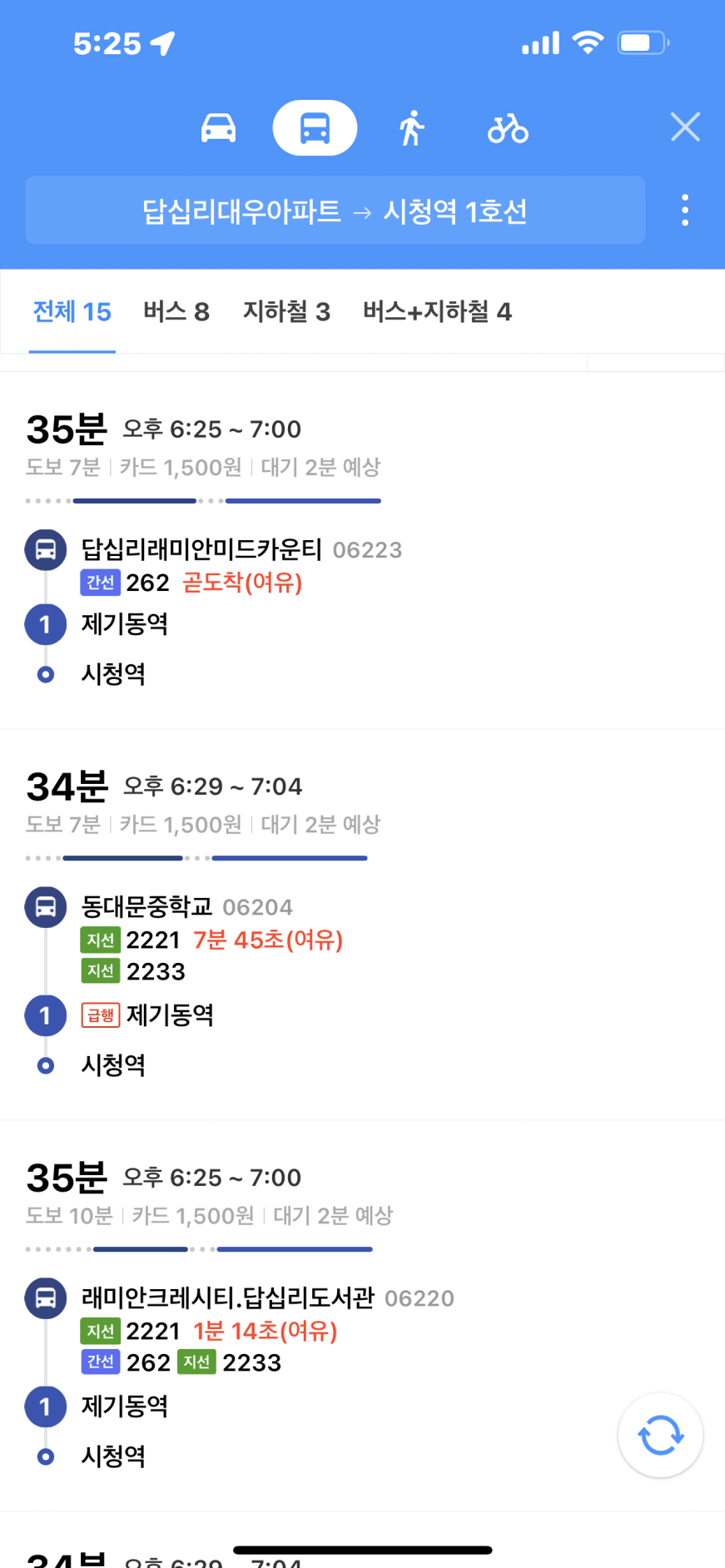725x1568 pixels.
Task: Switch to car driving directions
Action: tap(218, 128)
